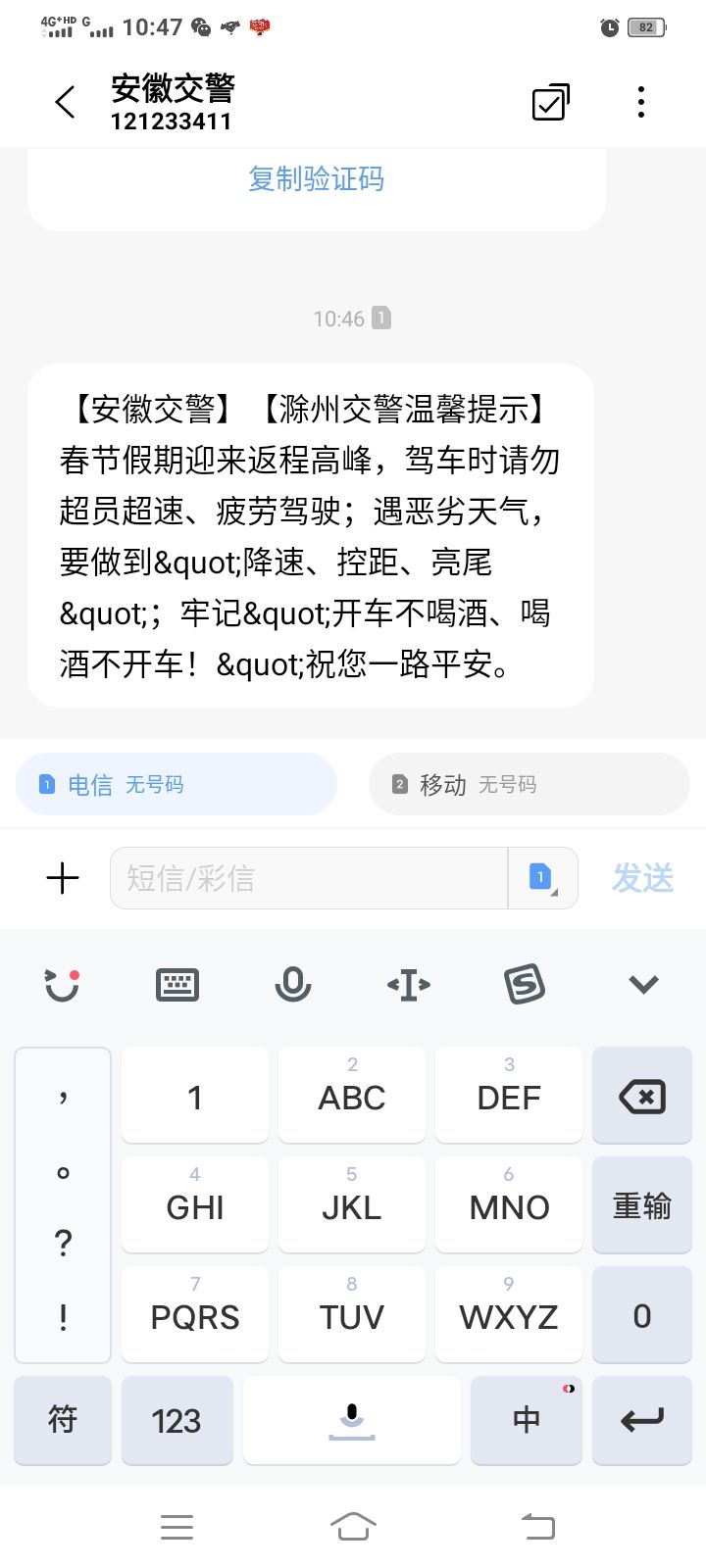Tap the keyboard backspace key
706x1568 pixels.
click(x=642, y=1096)
